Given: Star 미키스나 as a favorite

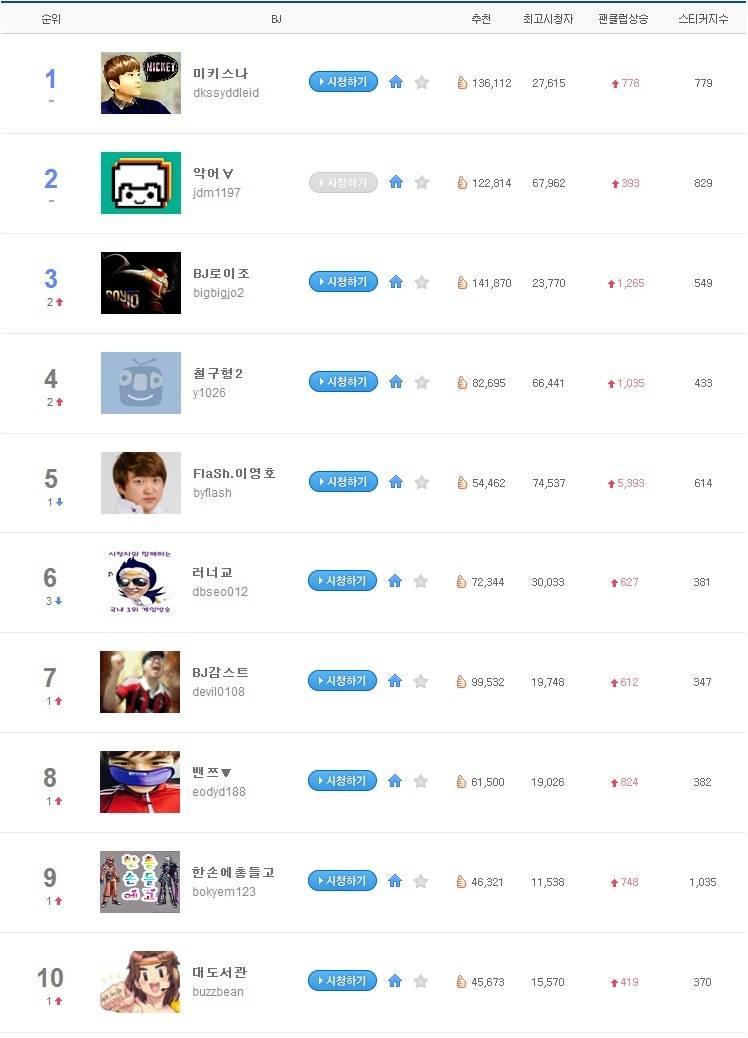Looking at the screenshot, I should pos(421,83).
